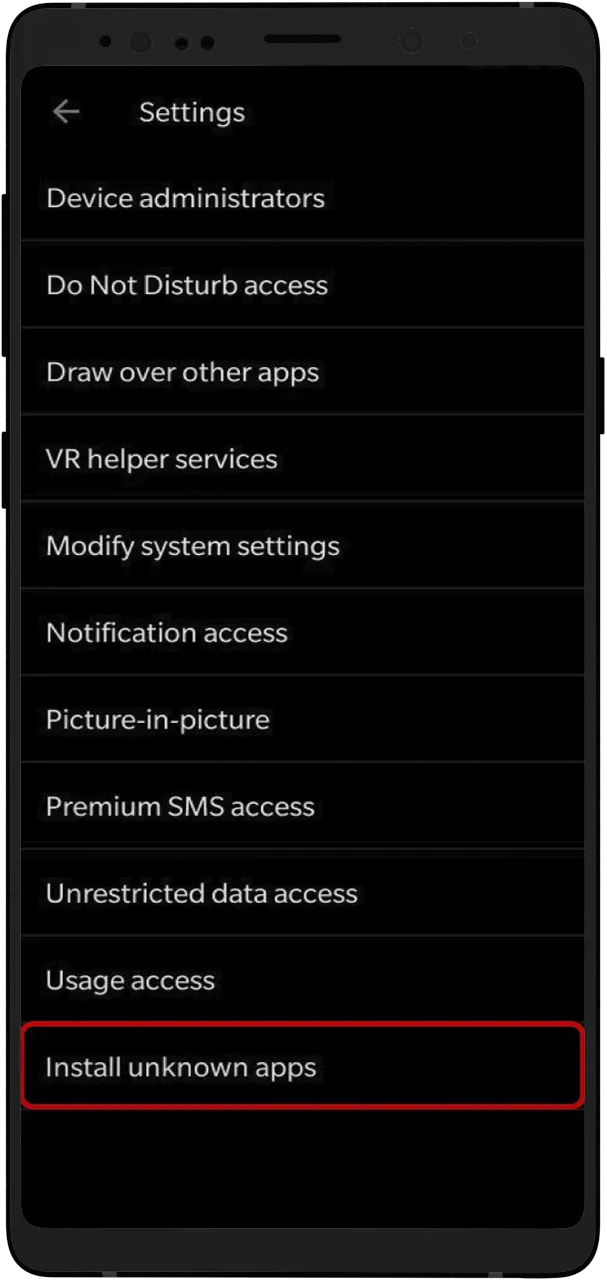Select Draw over other apps
The image size is (607, 1280).
pyautogui.click(x=183, y=372)
